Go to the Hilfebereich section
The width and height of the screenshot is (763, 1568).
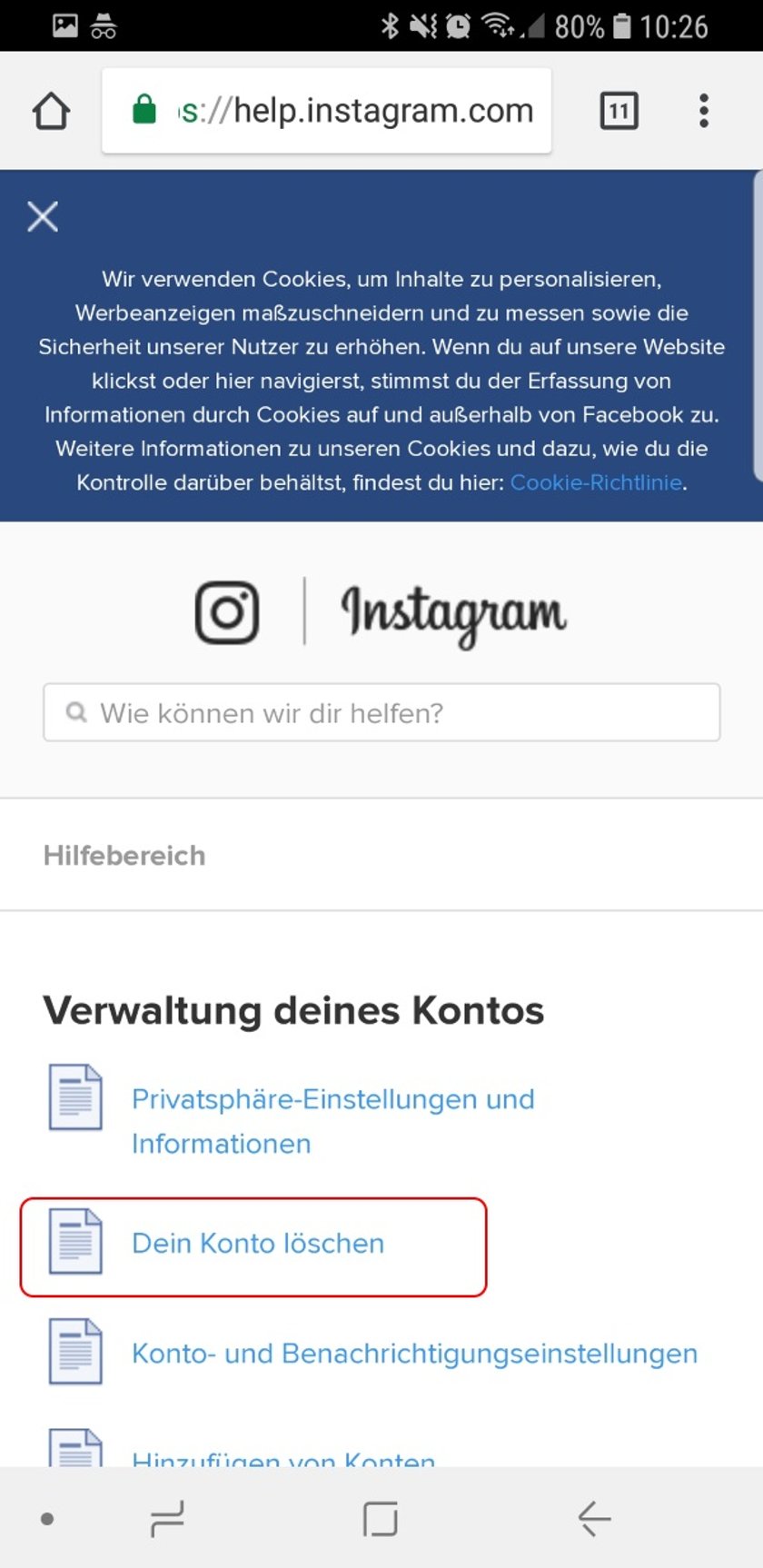[124, 856]
